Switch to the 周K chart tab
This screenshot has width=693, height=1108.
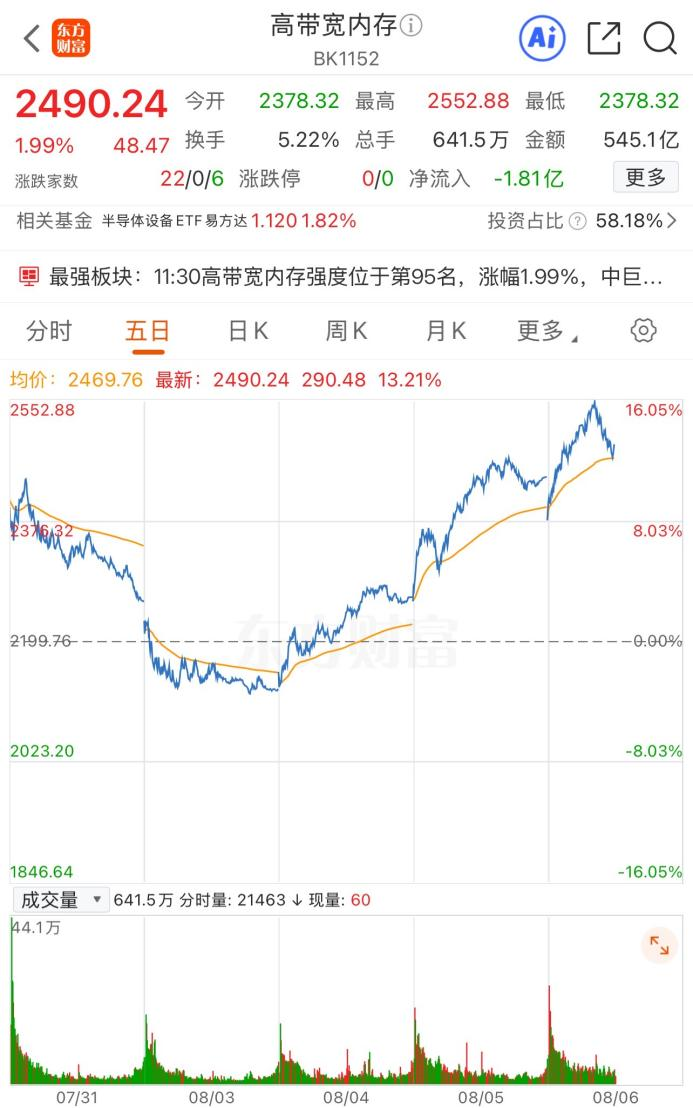[x=346, y=331]
